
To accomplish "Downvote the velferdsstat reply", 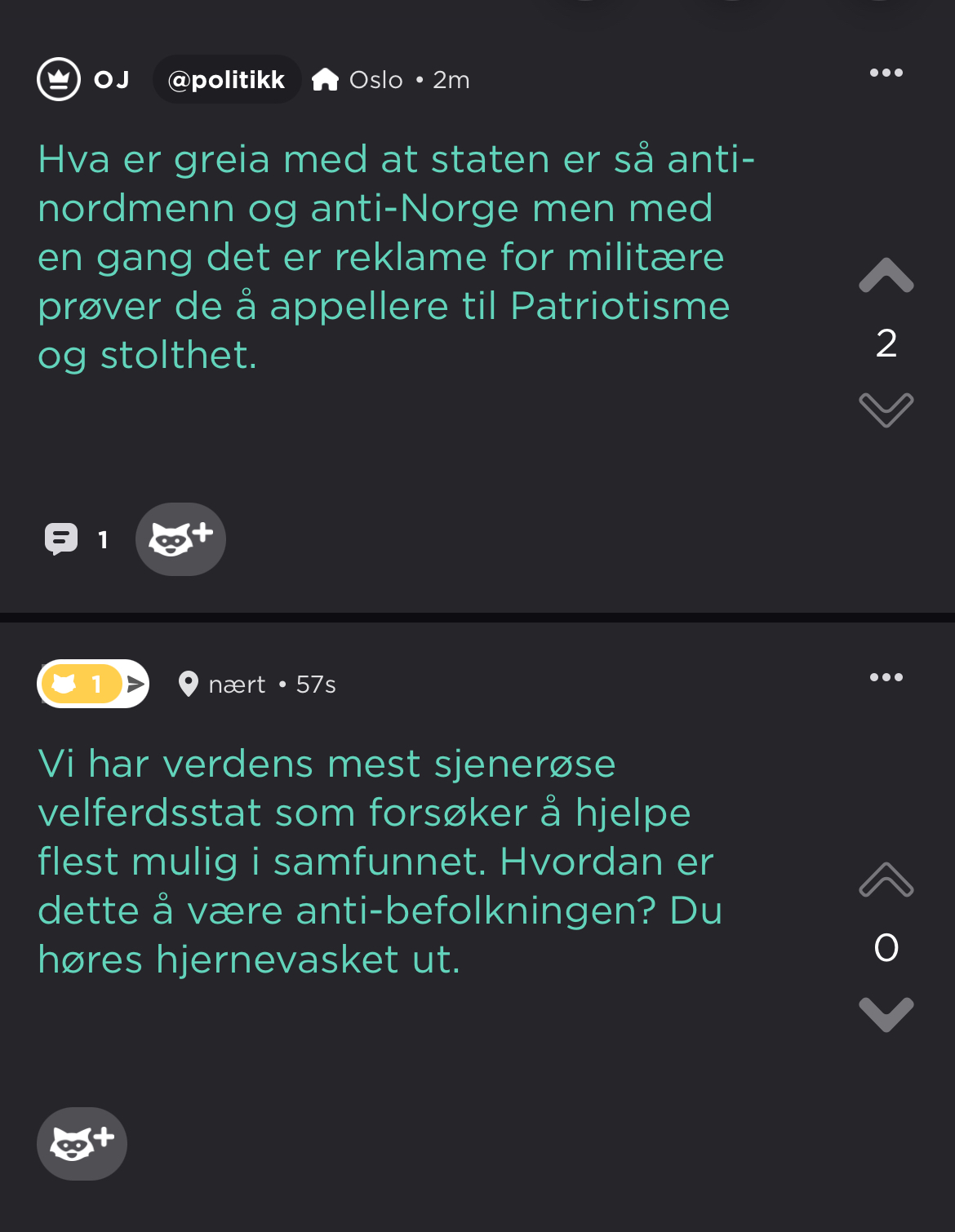I will pos(886,1014).
